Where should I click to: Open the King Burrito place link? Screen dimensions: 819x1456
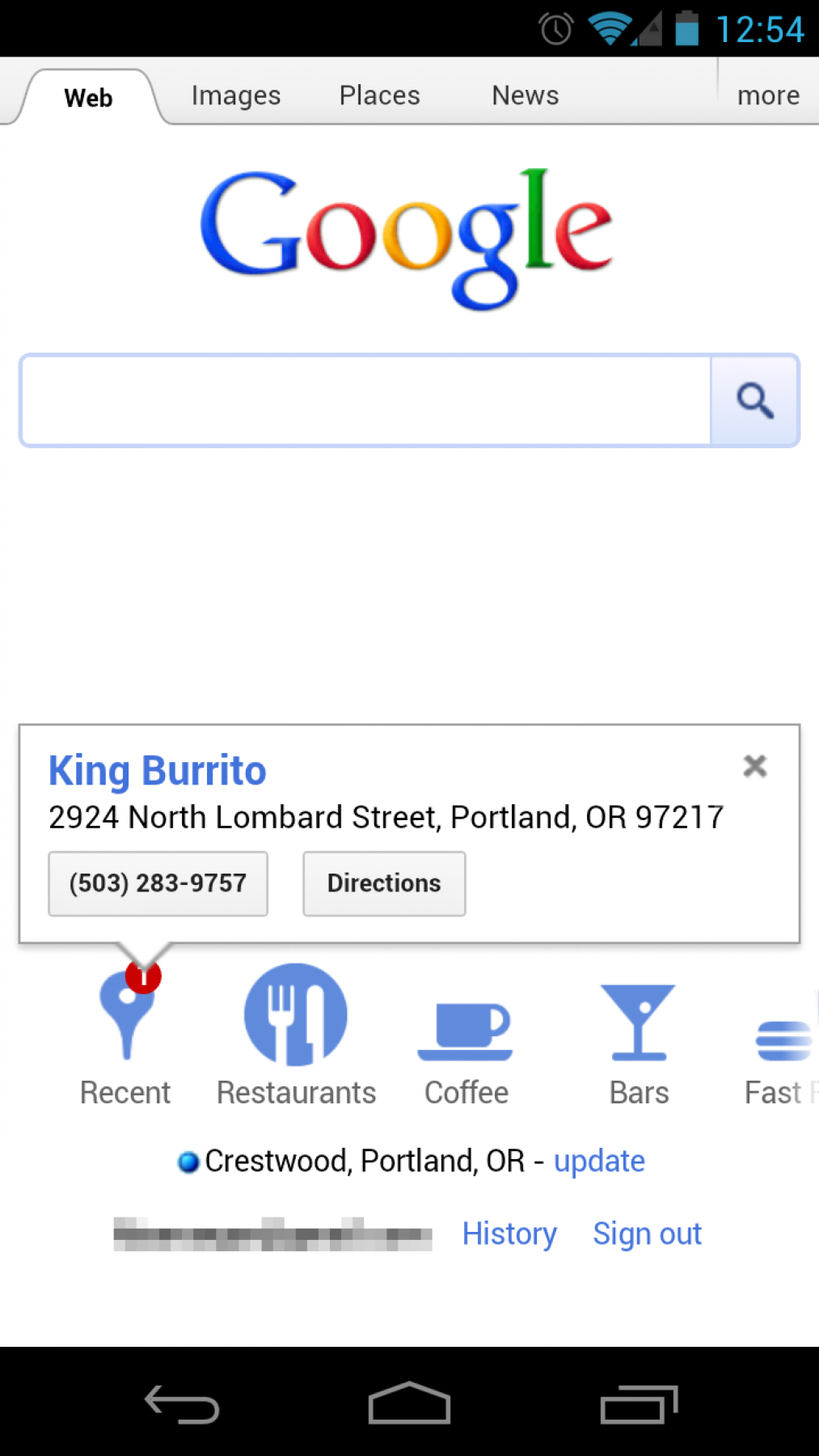pyautogui.click(x=157, y=770)
